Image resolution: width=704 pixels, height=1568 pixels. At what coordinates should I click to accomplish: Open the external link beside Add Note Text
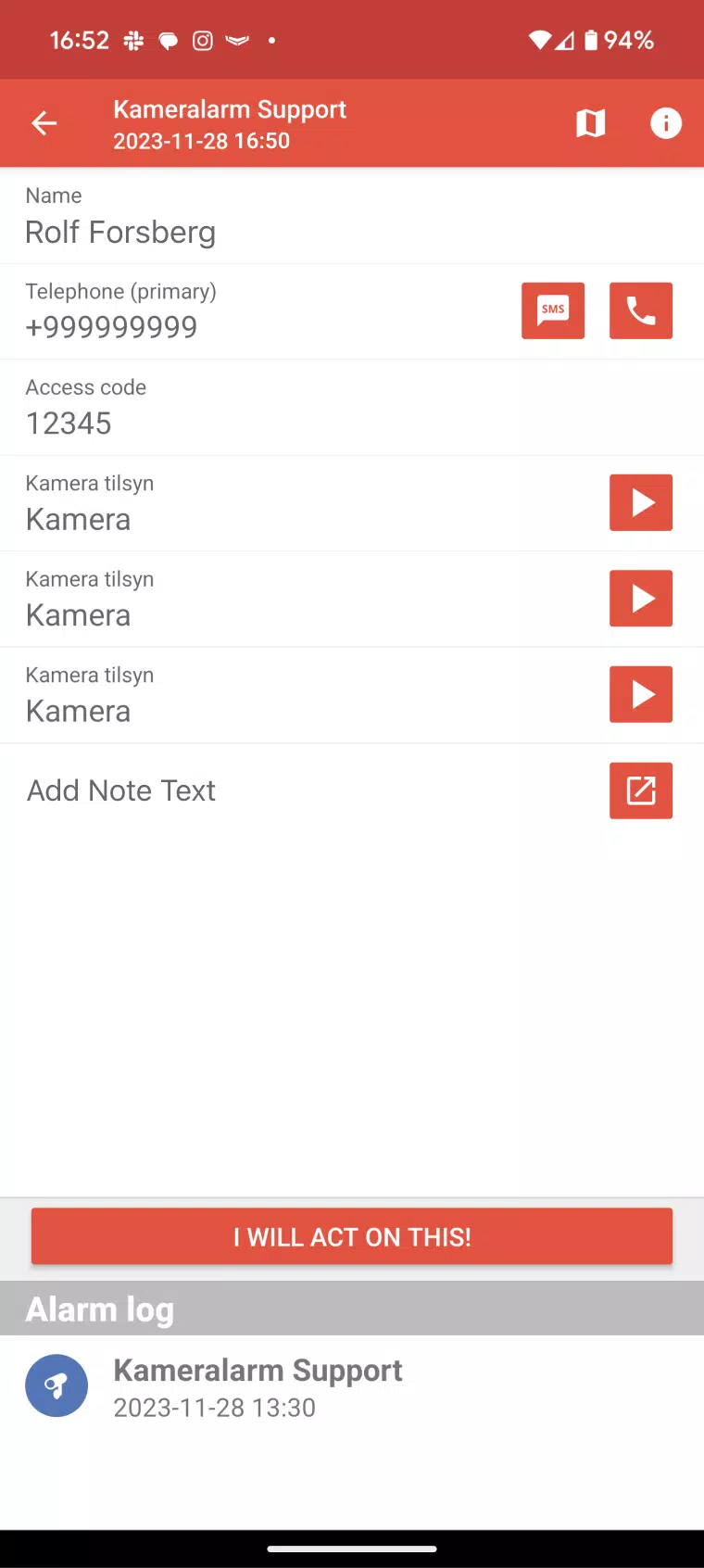tap(641, 790)
